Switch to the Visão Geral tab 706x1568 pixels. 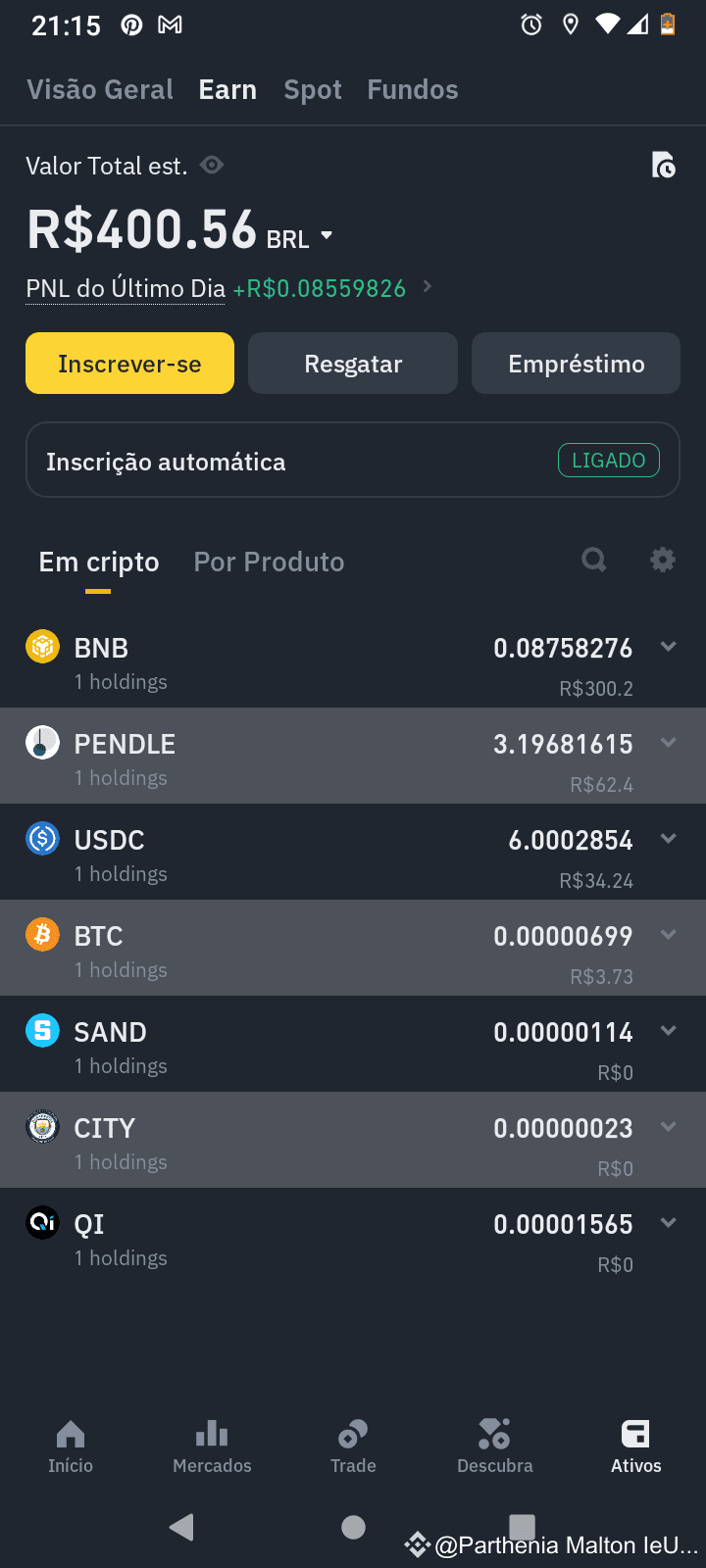[100, 89]
